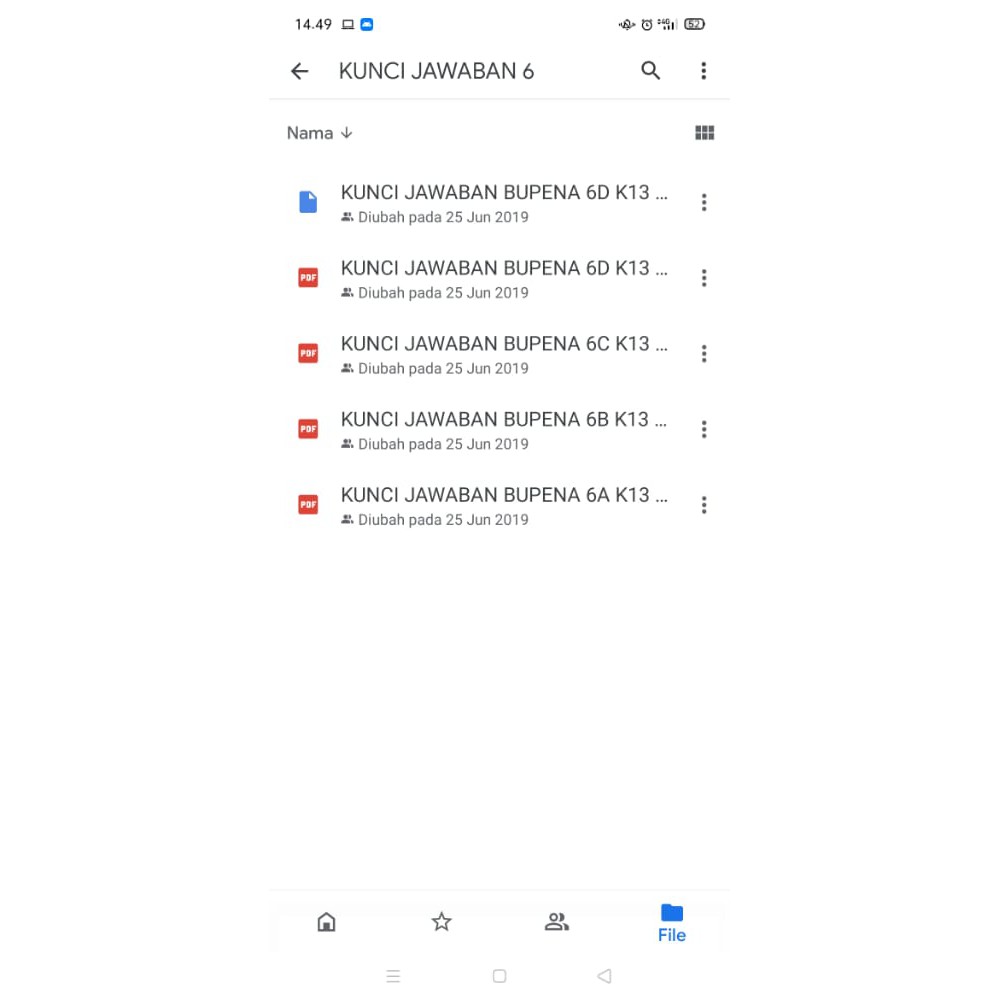1000x1000 pixels.
Task: Change sort order by Nama
Action: point(320,133)
